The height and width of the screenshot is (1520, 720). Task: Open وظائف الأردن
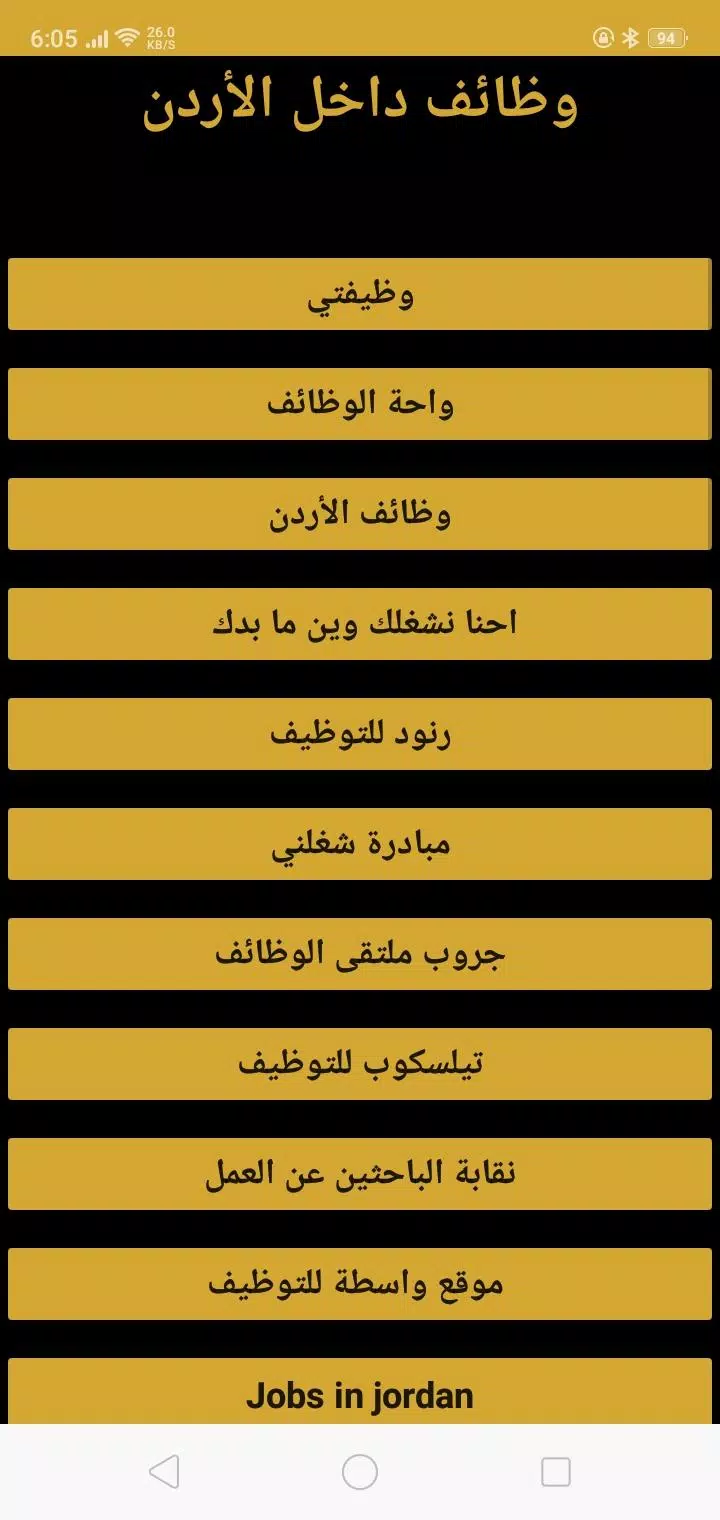(360, 514)
